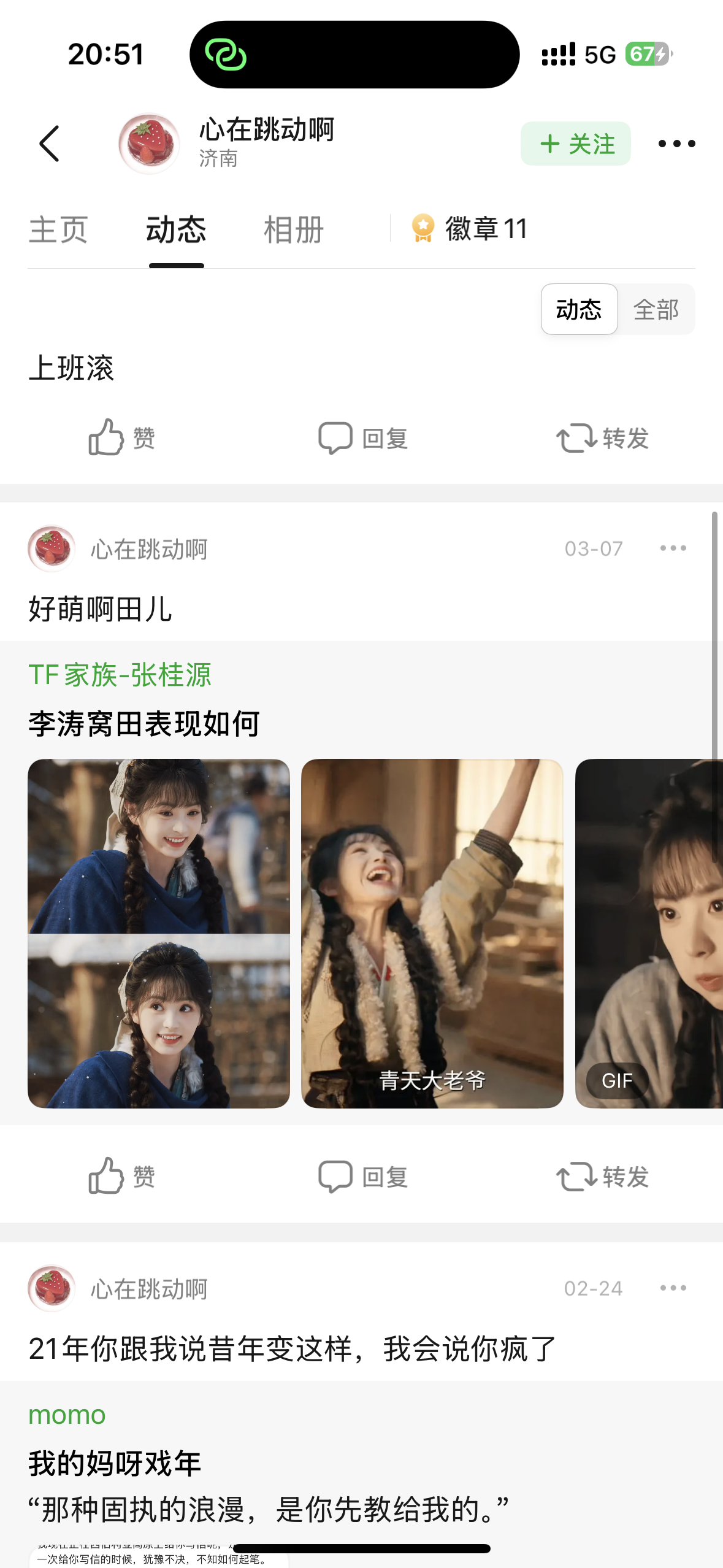Open the momo user link

(67, 1415)
